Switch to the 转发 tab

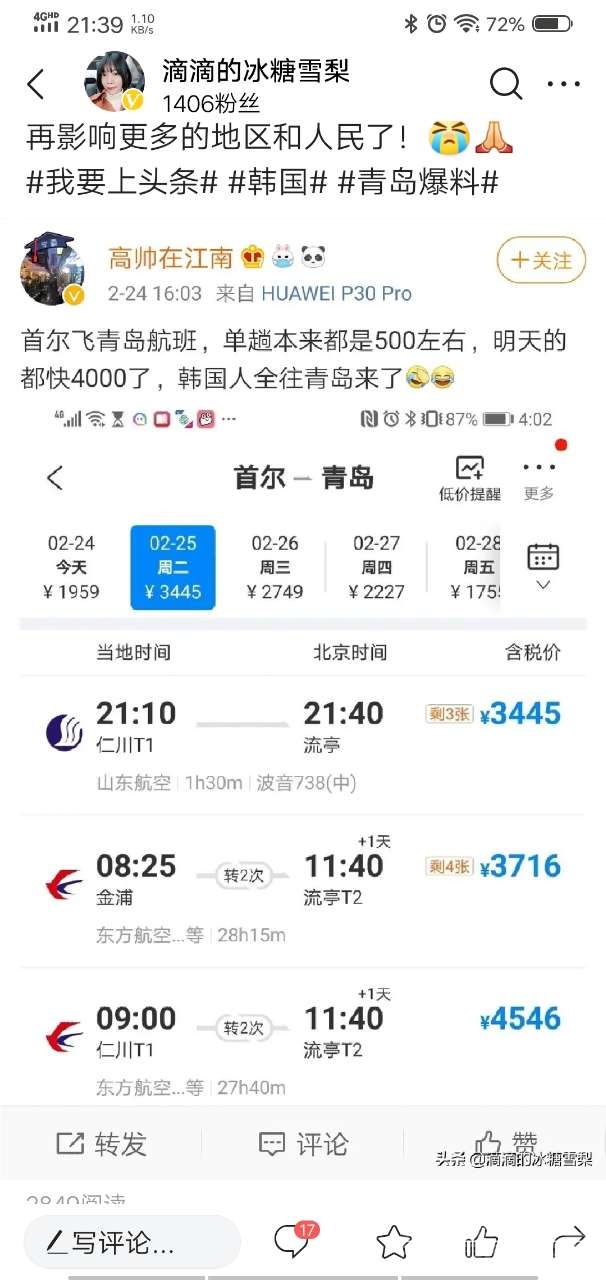click(x=101, y=1144)
